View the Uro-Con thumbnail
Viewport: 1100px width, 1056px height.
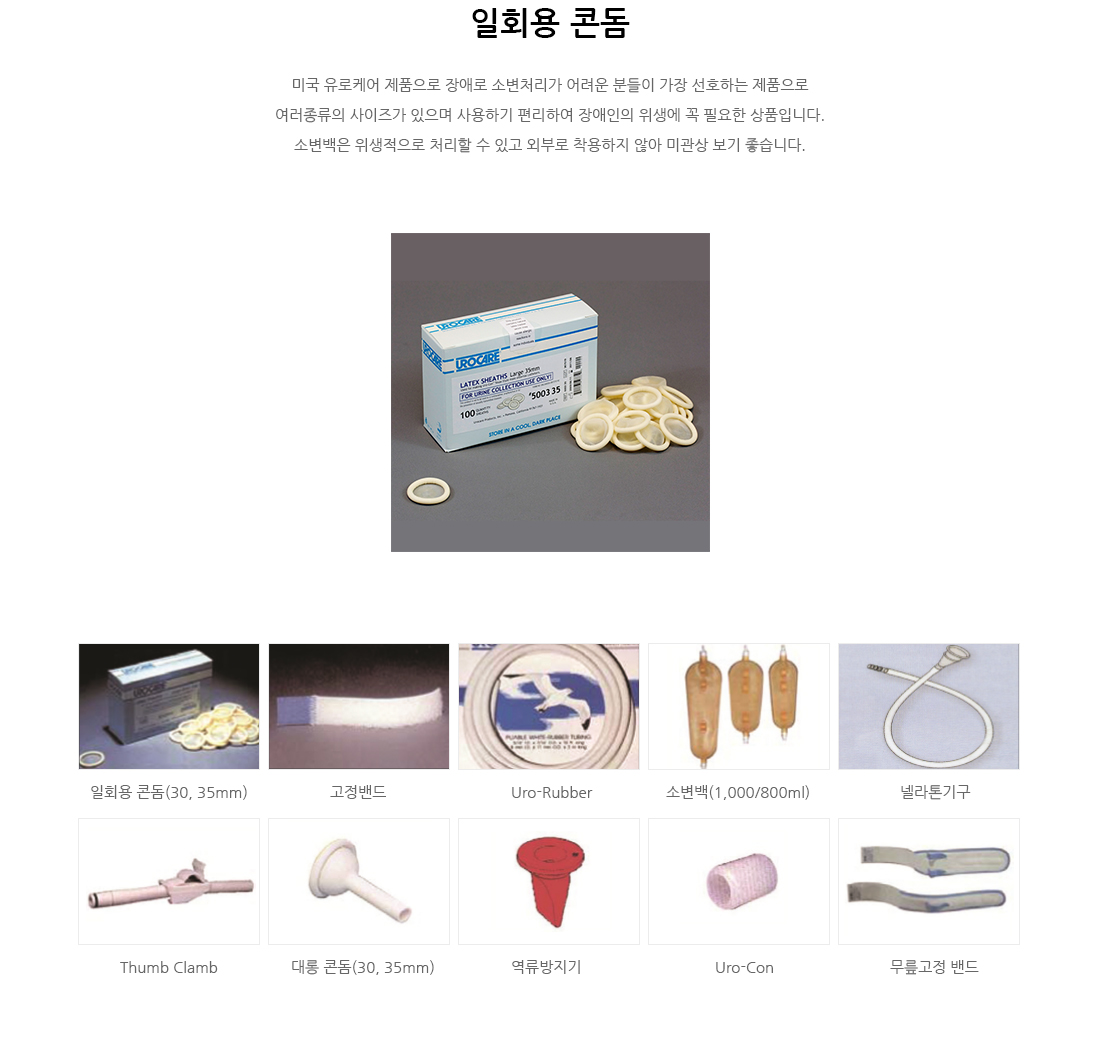point(739,881)
